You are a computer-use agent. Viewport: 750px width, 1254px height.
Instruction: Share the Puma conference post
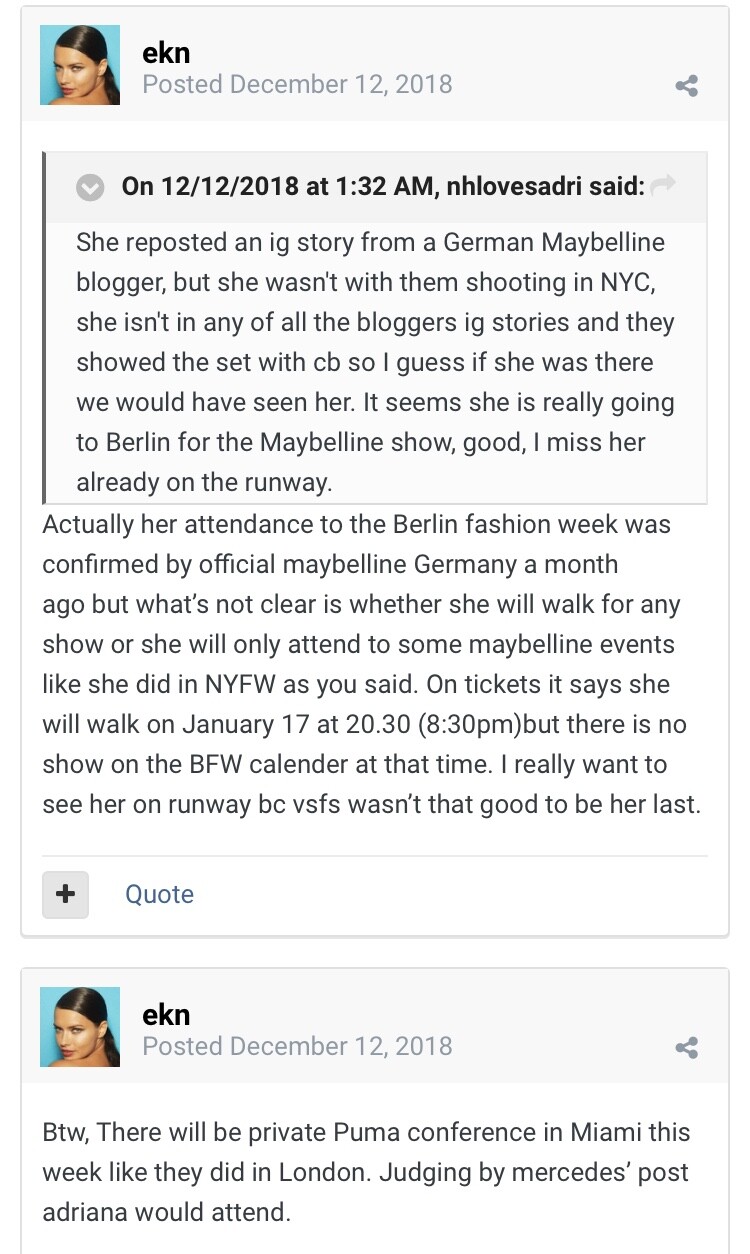(x=686, y=1048)
